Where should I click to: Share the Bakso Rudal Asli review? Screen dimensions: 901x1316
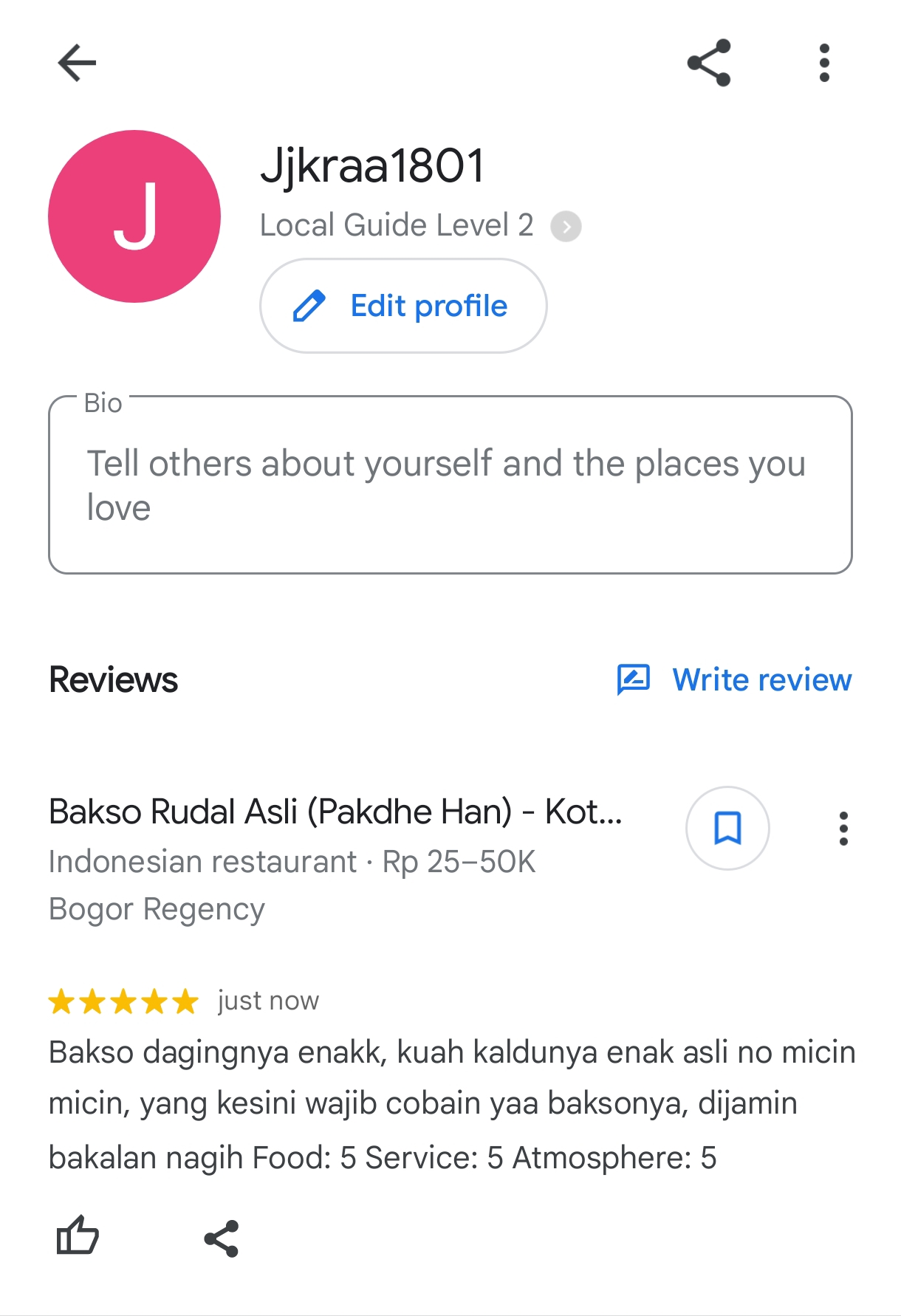coord(222,1238)
